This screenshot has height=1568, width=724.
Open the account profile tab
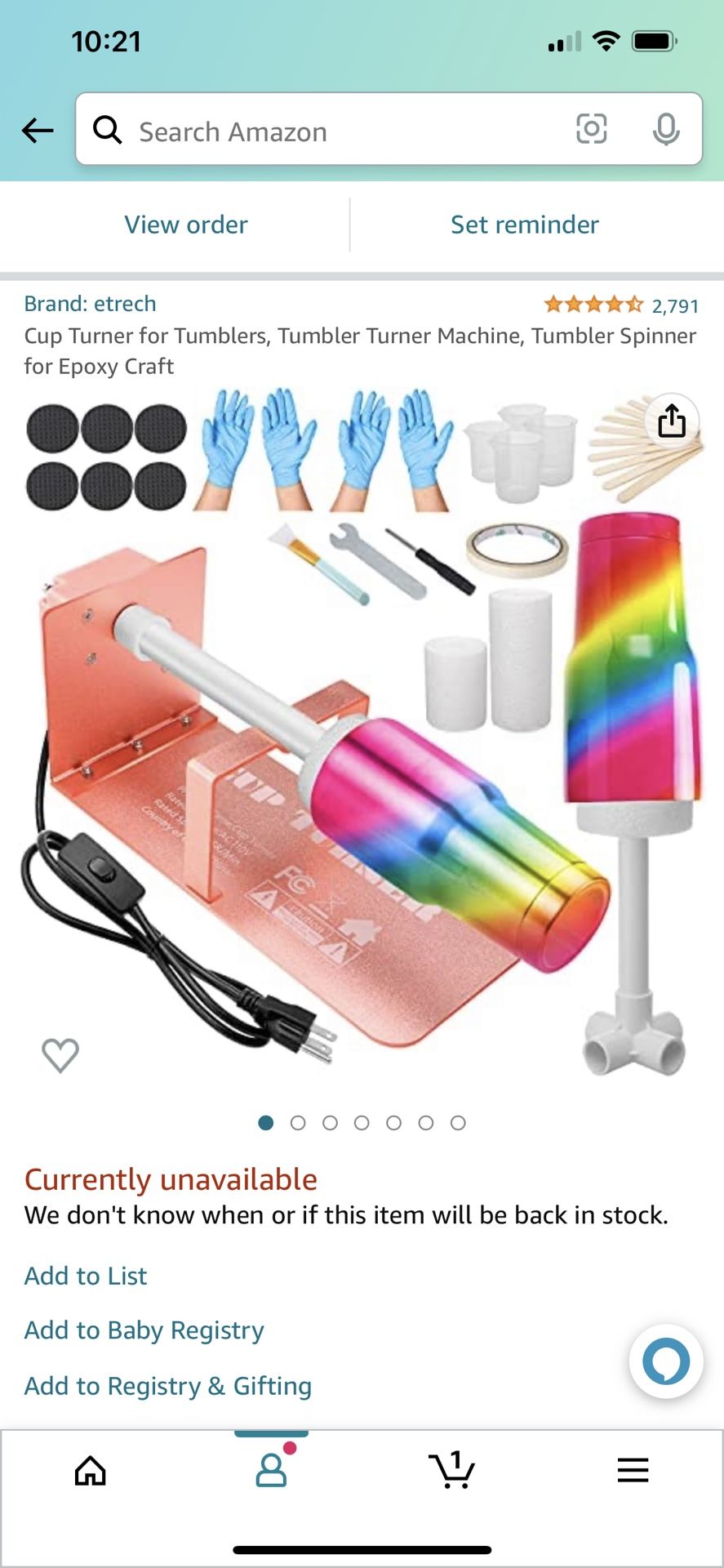[271, 1471]
